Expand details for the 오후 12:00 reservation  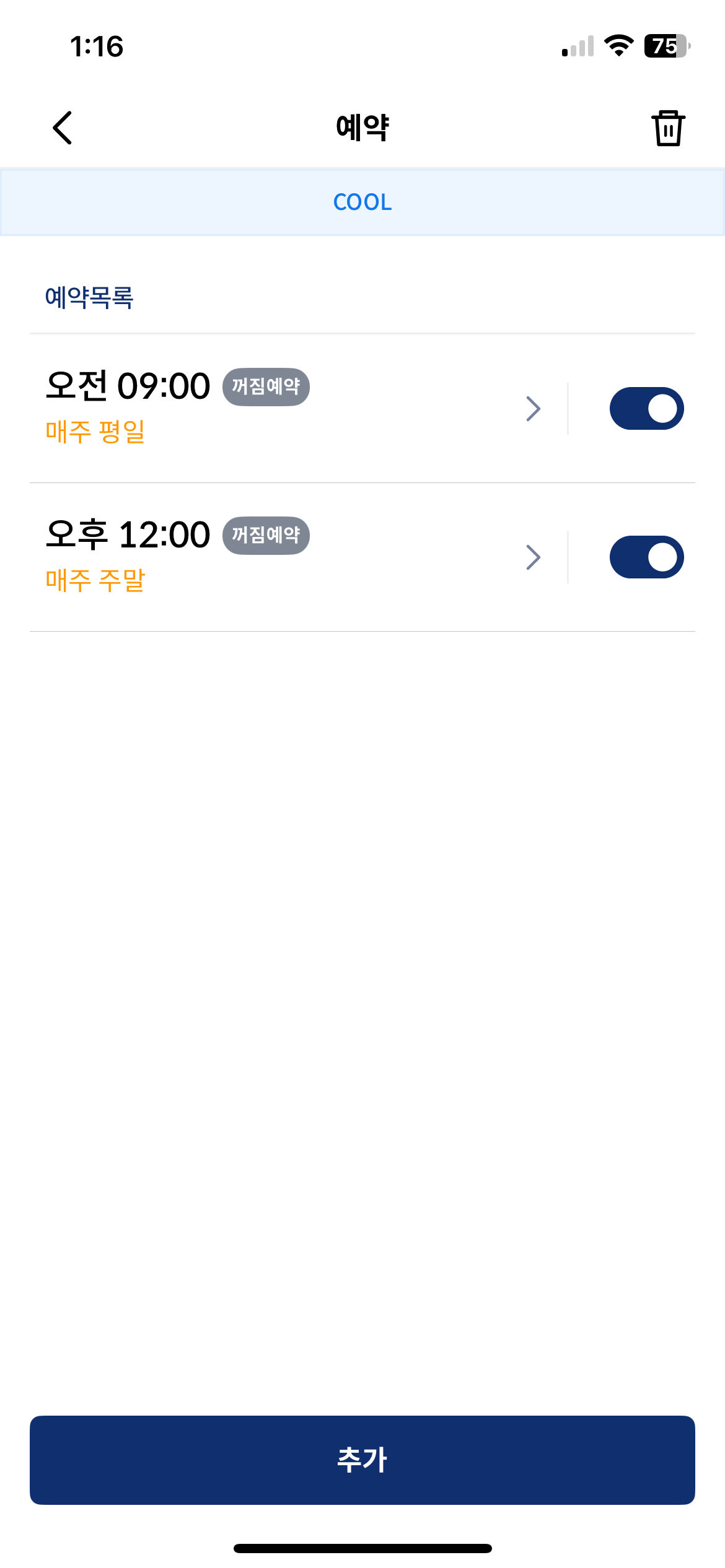[534, 557]
